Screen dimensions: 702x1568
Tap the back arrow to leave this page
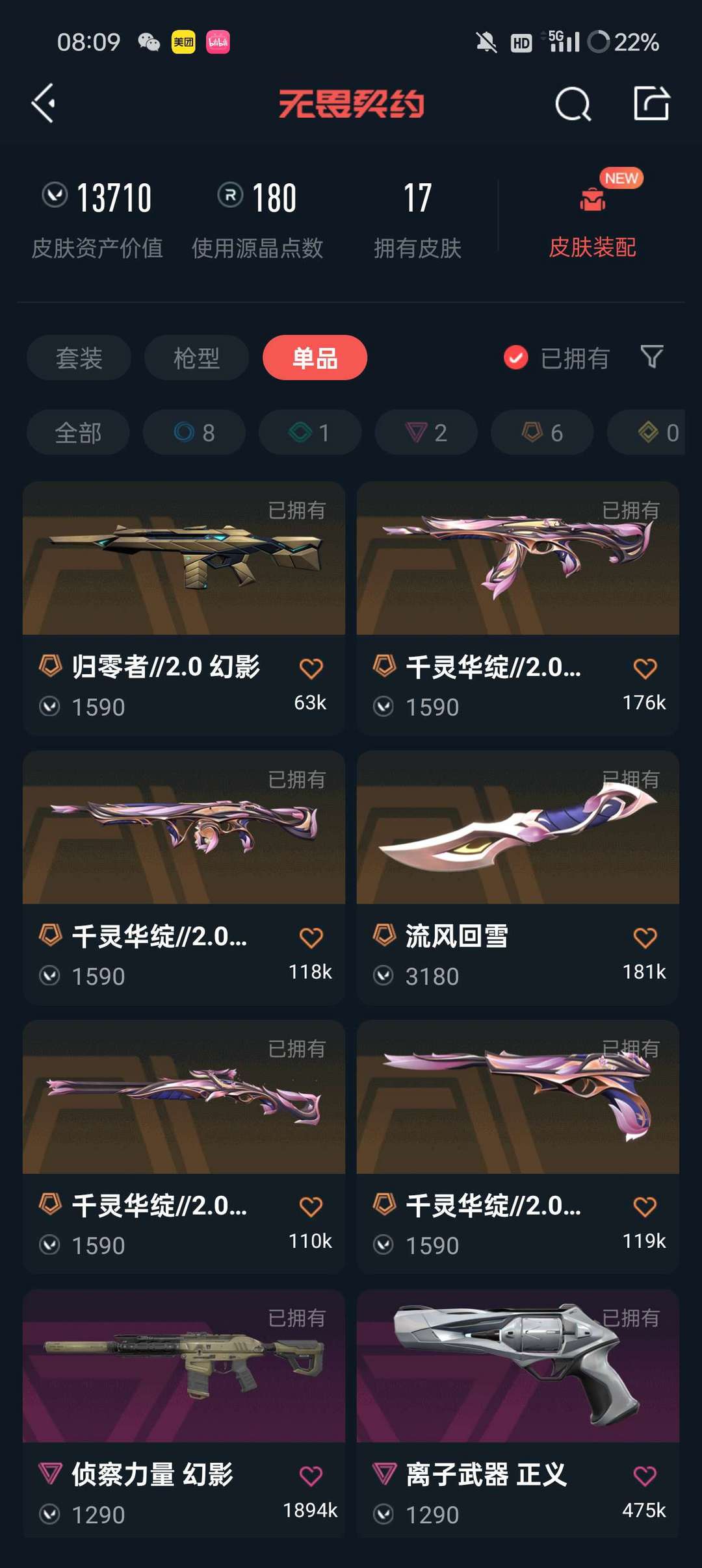pos(43,104)
